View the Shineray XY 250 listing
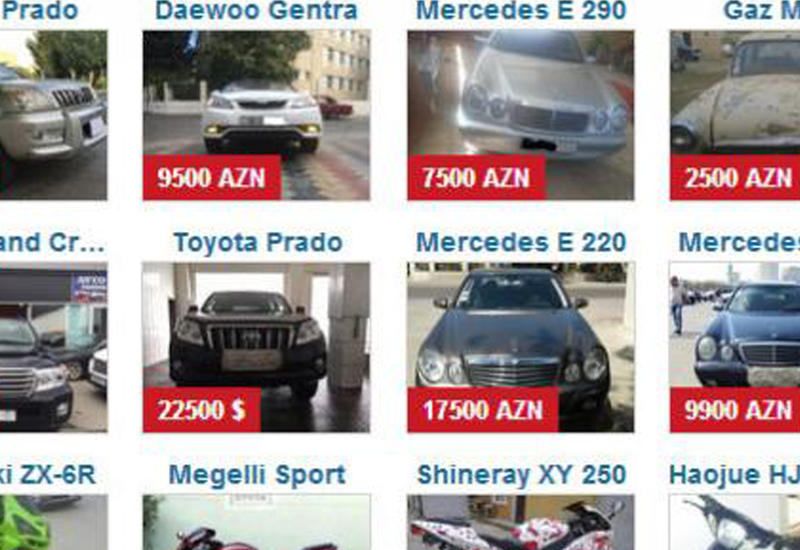Viewport: 800px width, 550px height. point(520,475)
